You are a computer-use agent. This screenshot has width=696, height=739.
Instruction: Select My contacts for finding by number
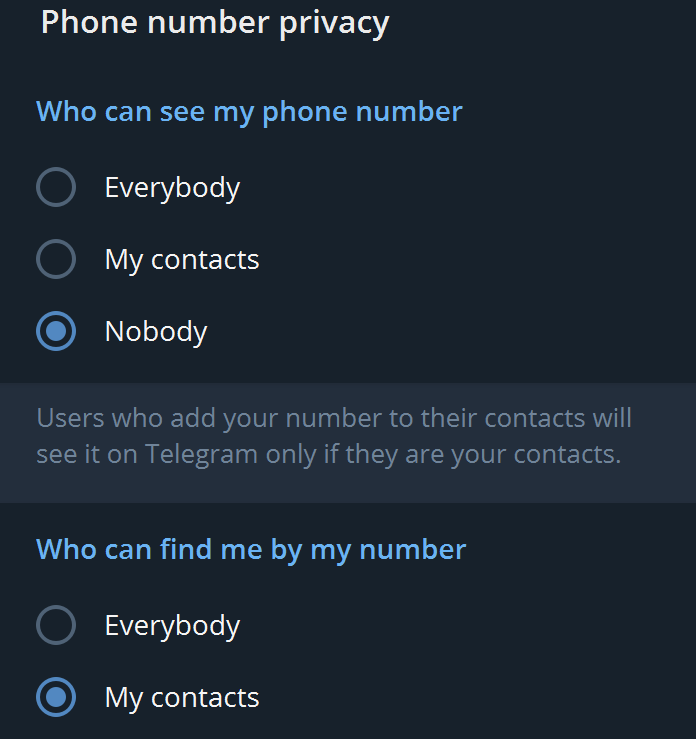56,697
